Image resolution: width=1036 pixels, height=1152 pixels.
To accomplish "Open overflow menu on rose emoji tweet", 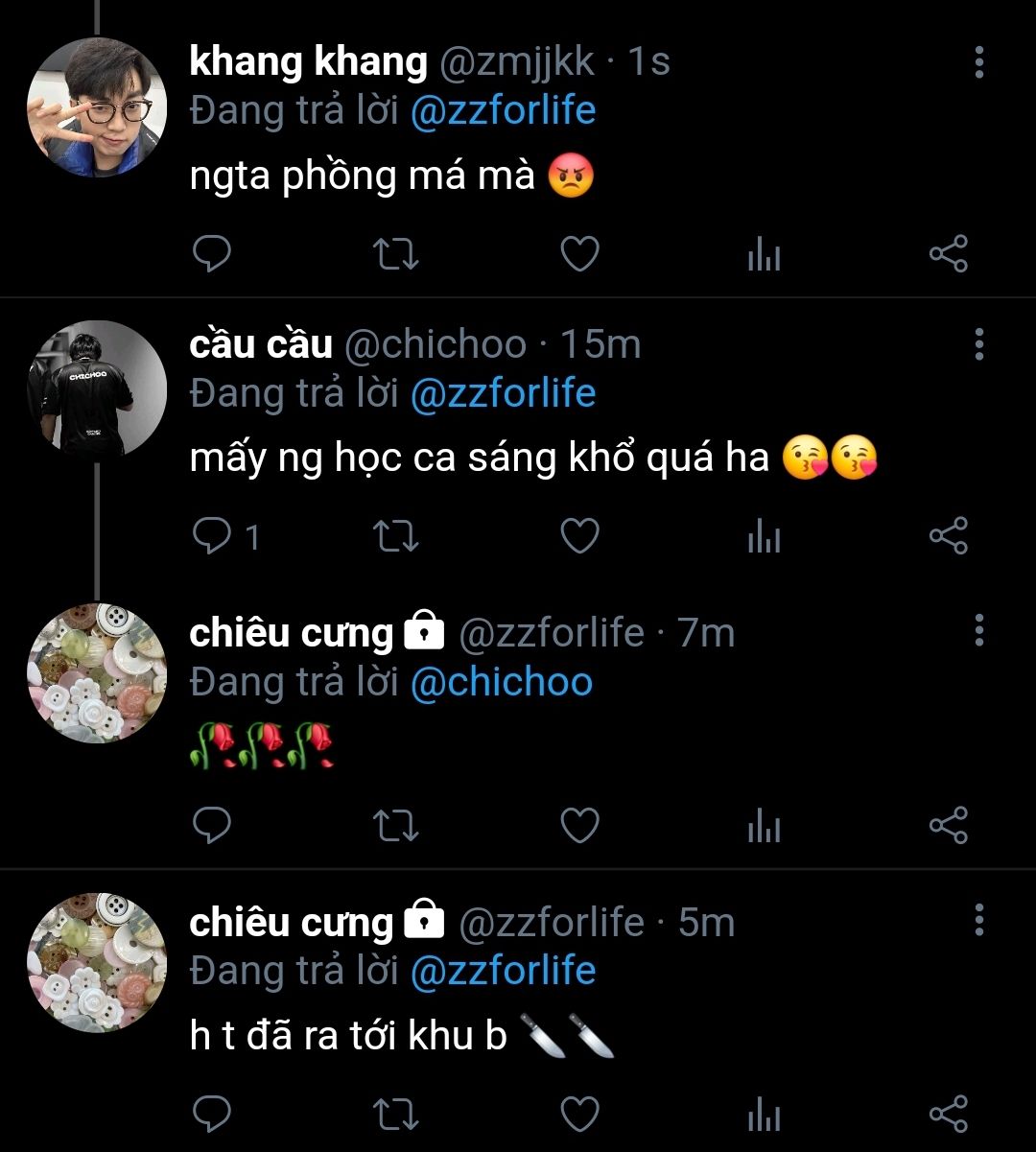I will pyautogui.click(x=978, y=631).
